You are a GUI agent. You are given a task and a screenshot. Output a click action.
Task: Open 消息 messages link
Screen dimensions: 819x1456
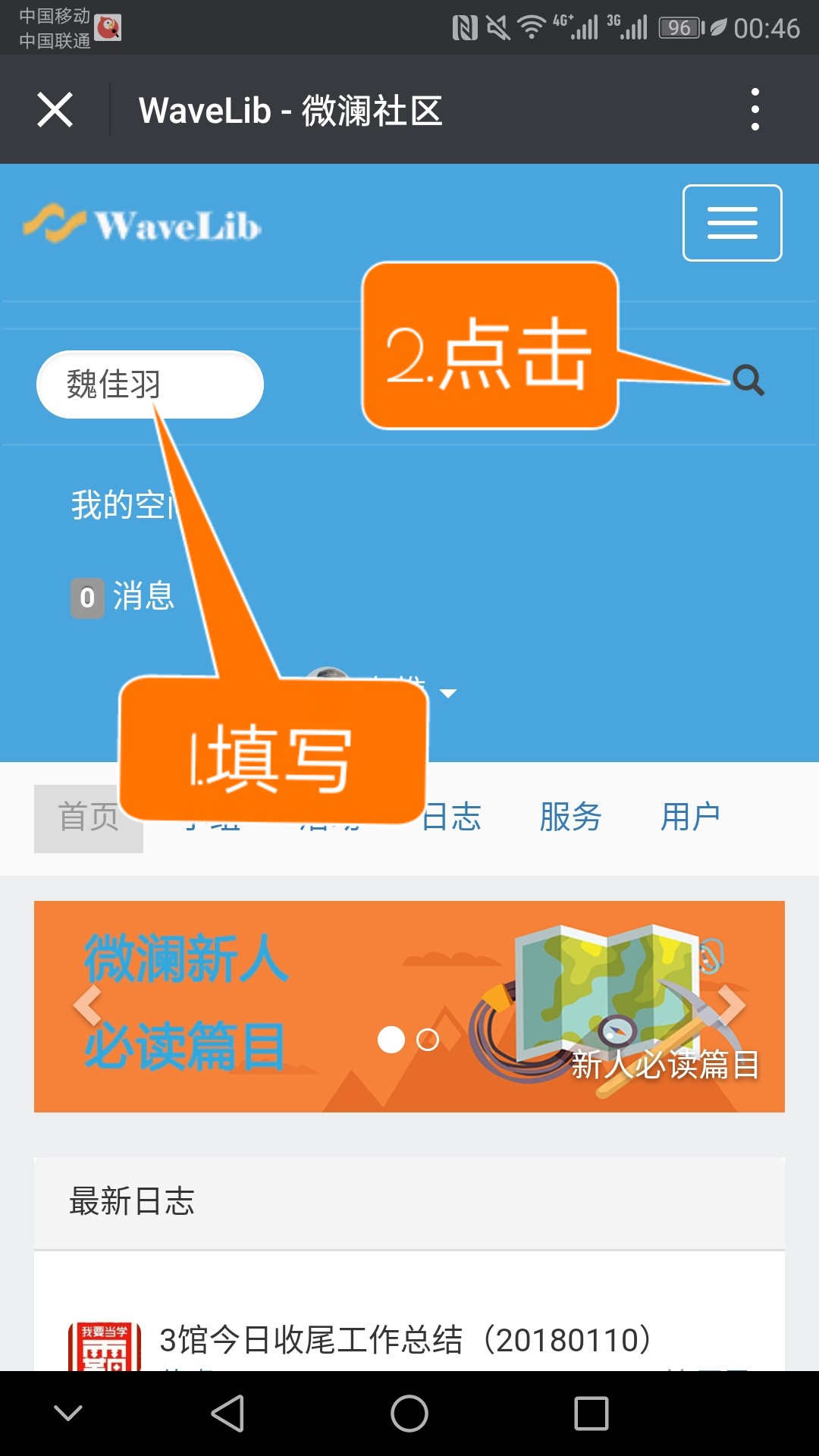point(124,597)
